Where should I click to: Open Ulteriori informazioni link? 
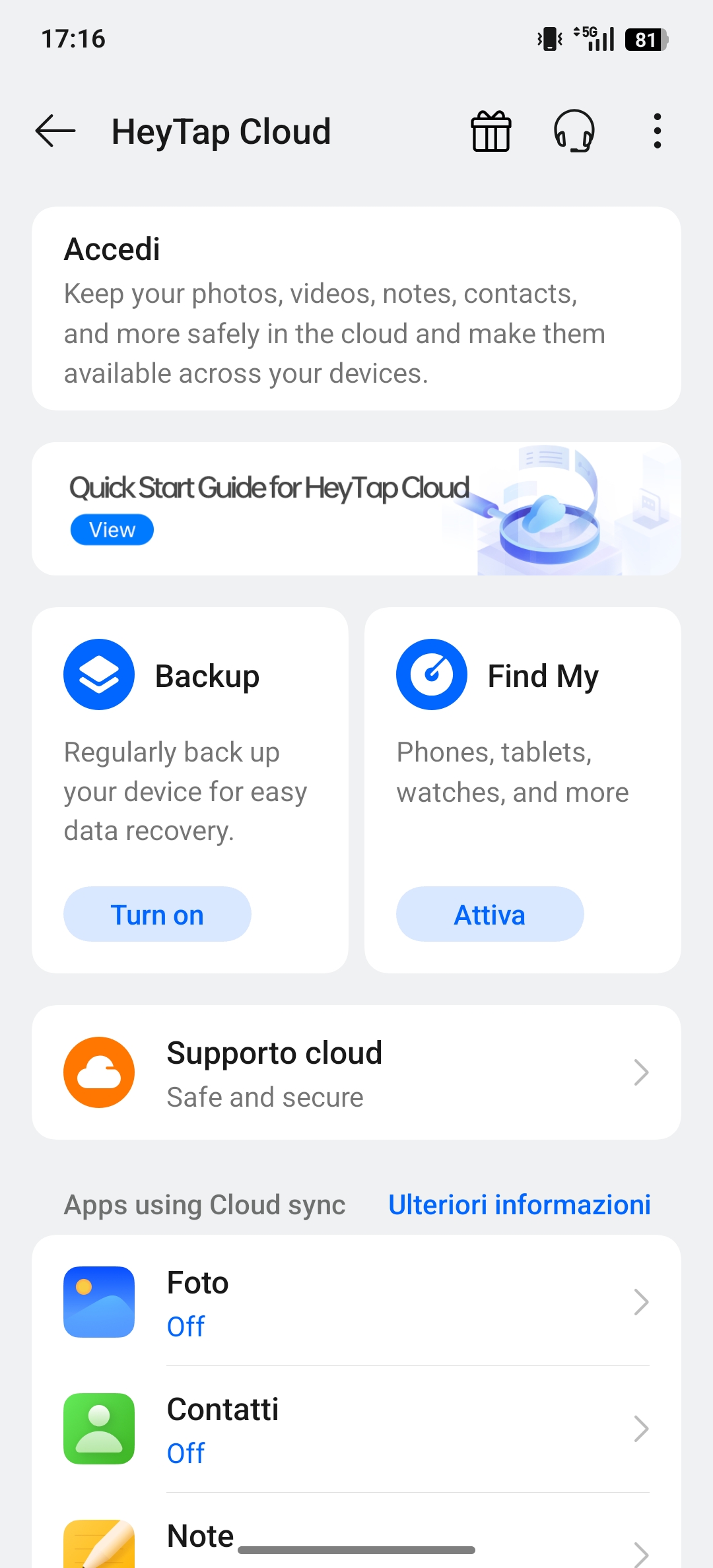point(520,1205)
